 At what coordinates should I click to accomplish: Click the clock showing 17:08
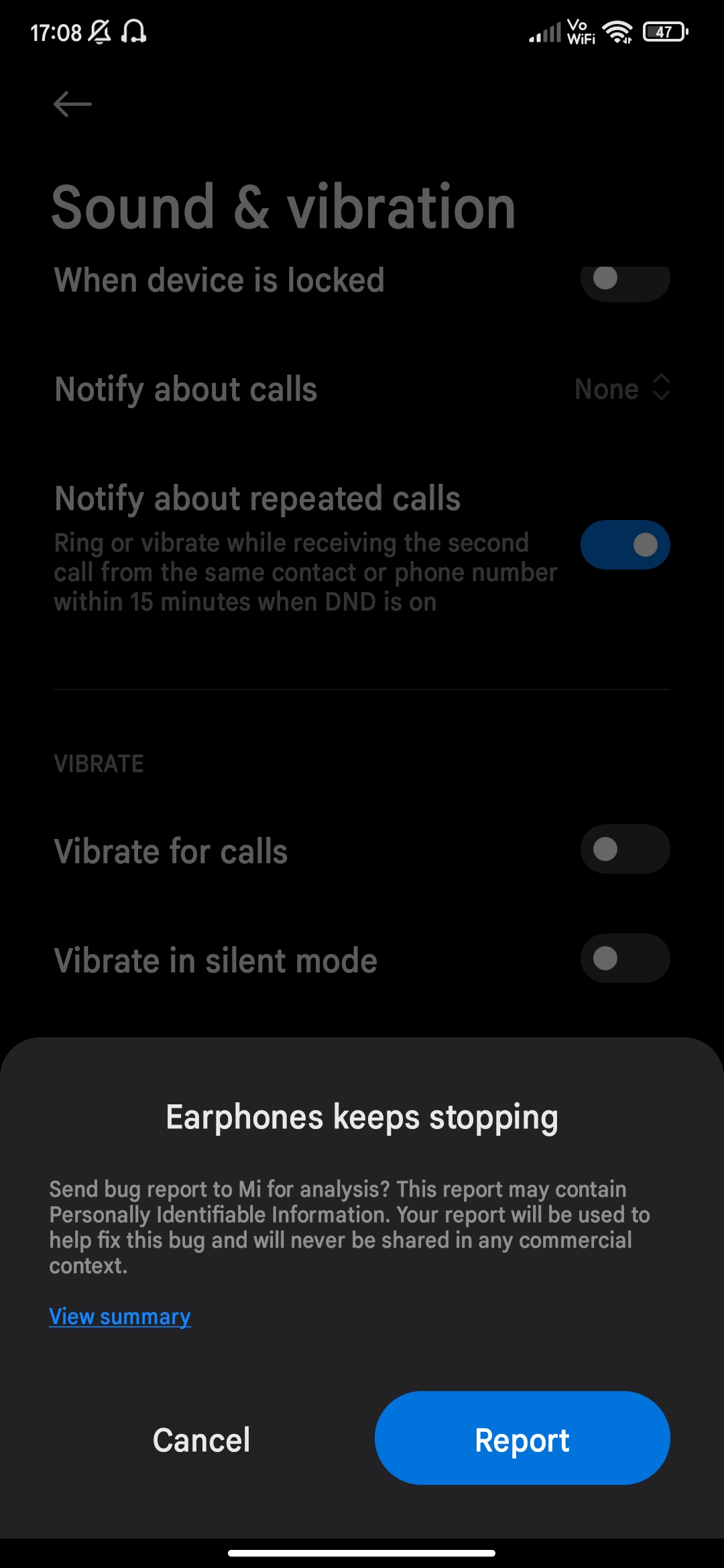click(x=56, y=31)
